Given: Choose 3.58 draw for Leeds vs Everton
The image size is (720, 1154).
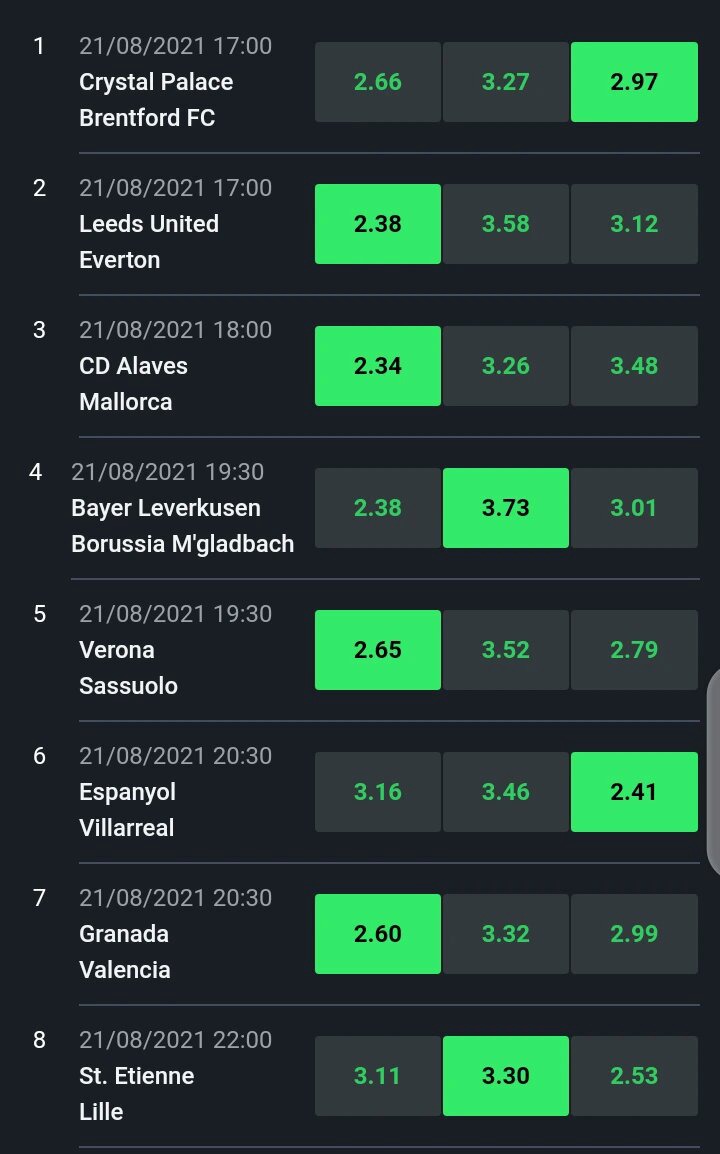Looking at the screenshot, I should pyautogui.click(x=506, y=224).
